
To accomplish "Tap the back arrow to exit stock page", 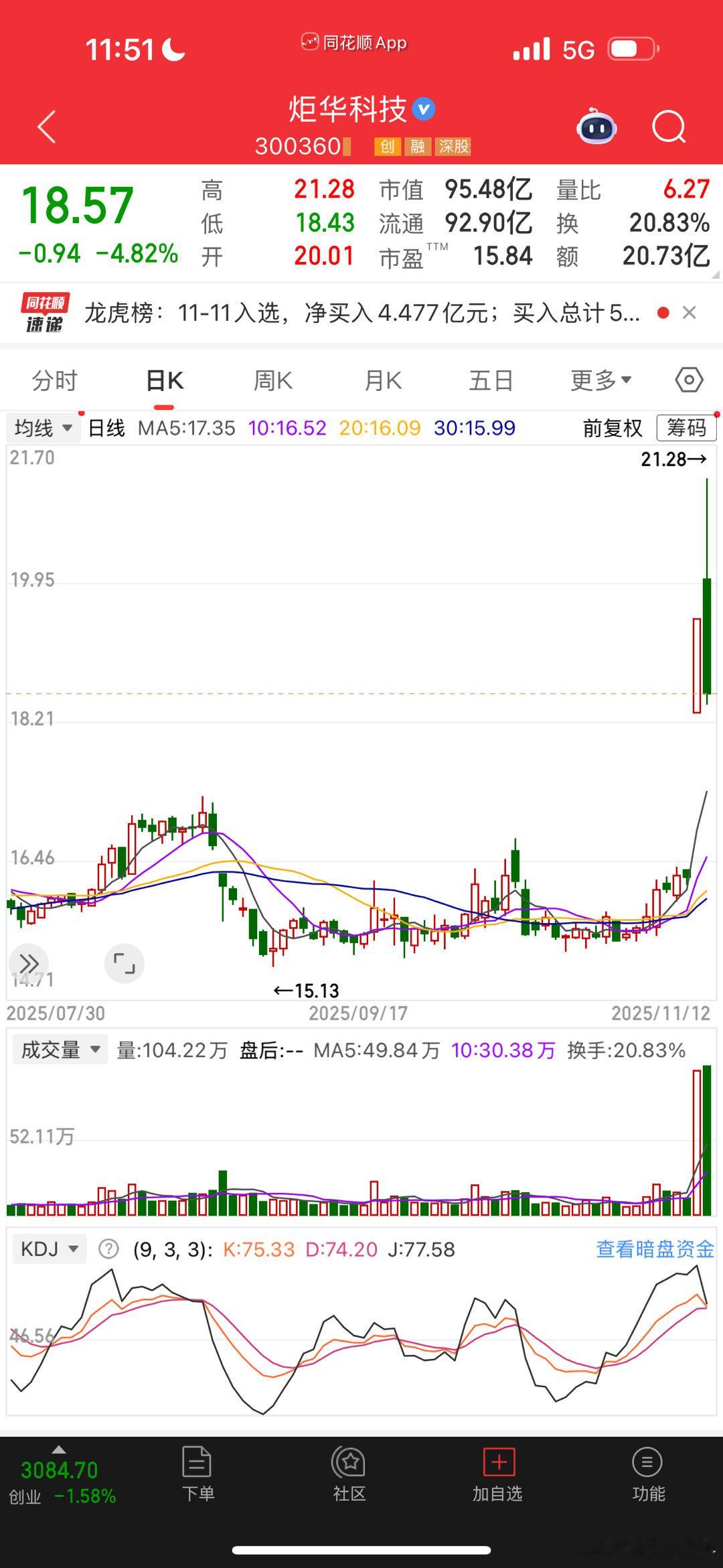I will (x=46, y=127).
